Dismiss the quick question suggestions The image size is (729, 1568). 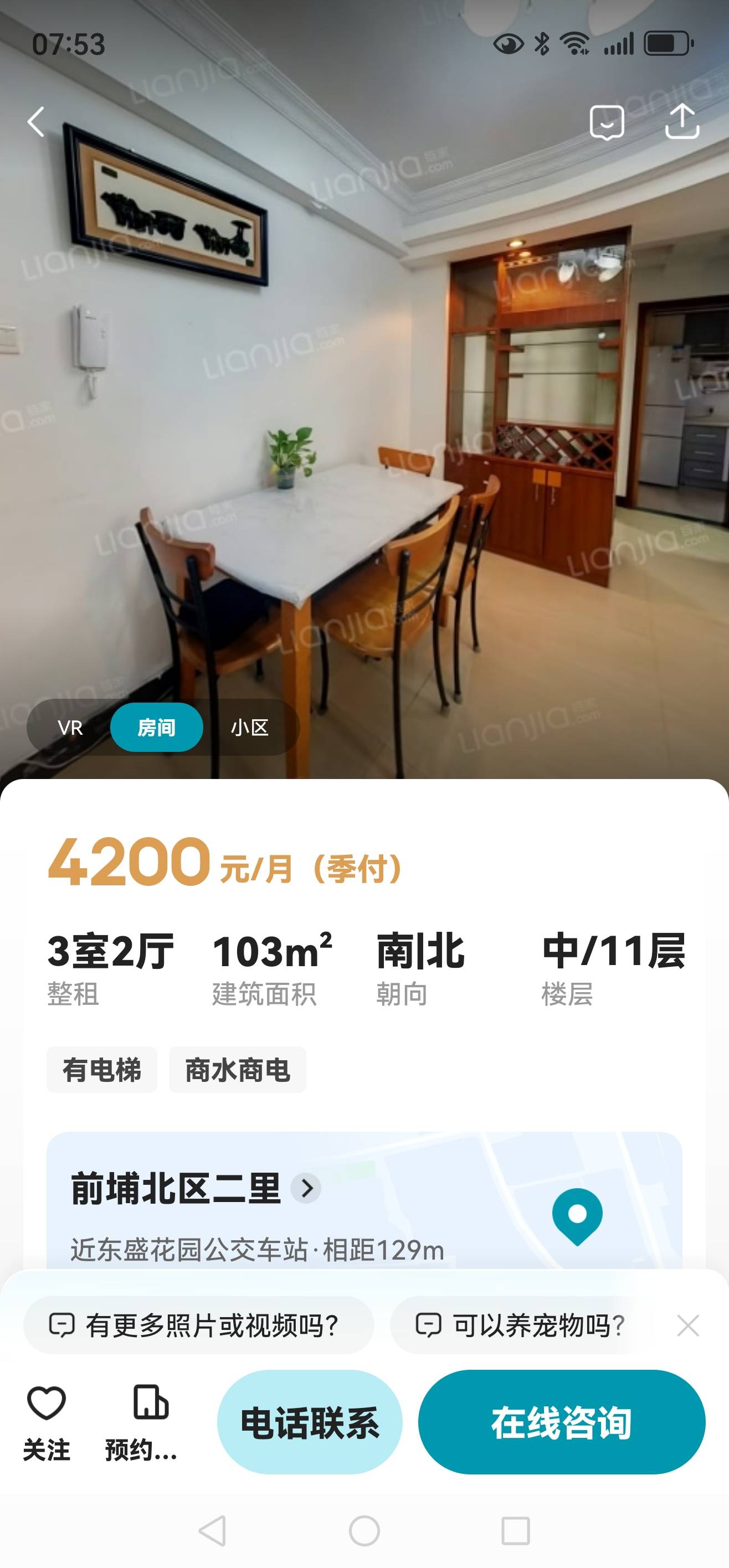687,1325
